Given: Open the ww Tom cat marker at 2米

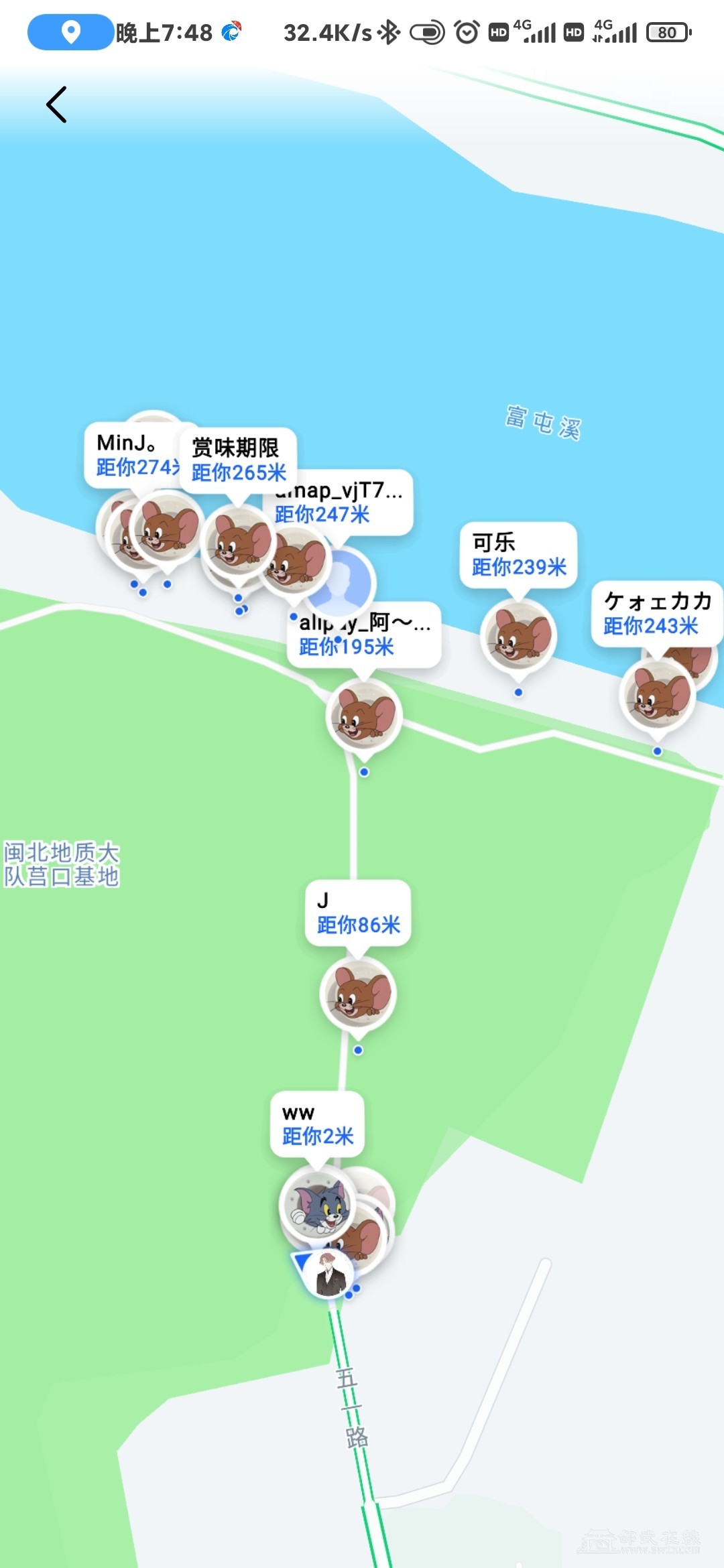Looking at the screenshot, I should (x=317, y=1124).
